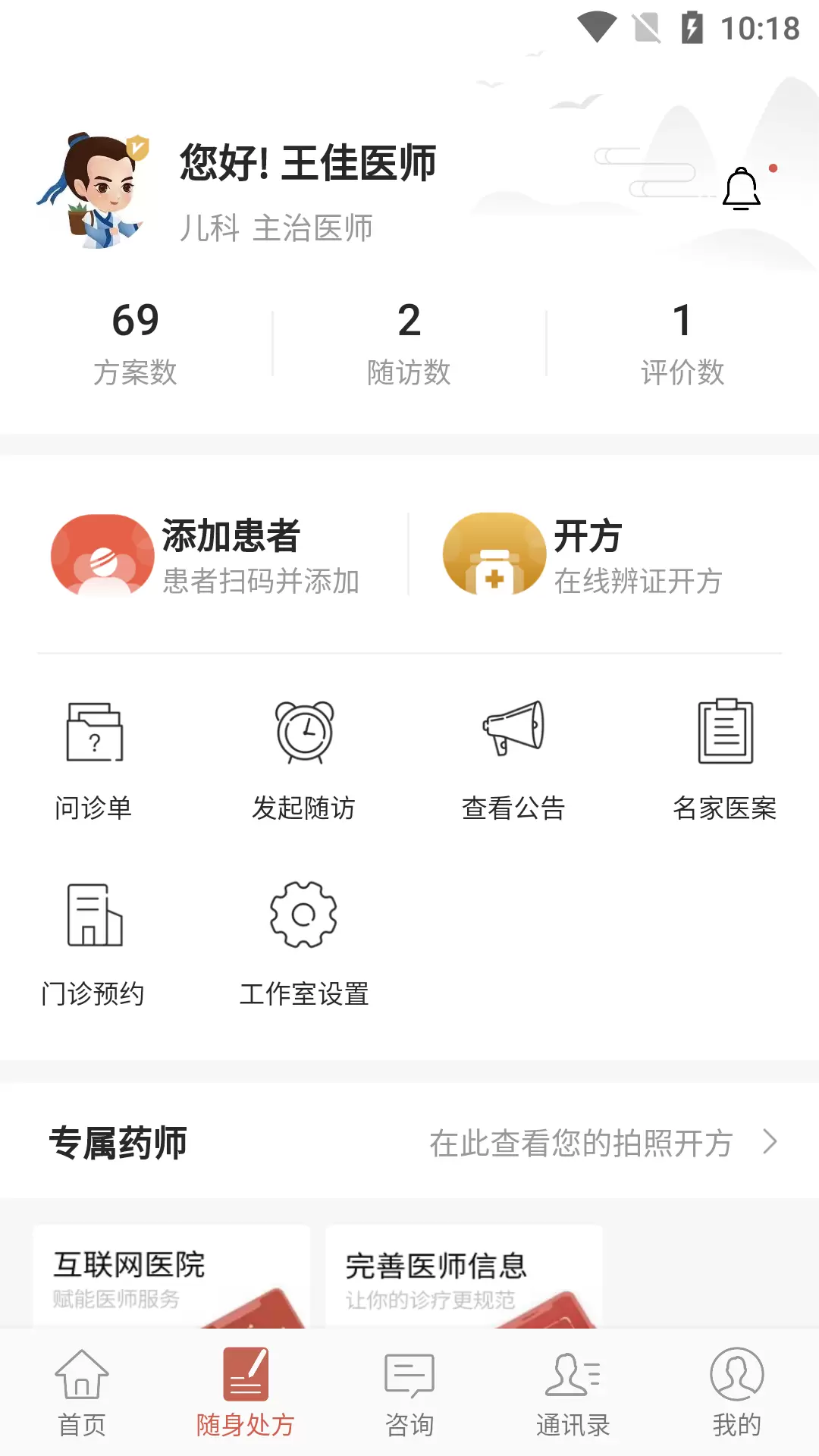This screenshot has width=819, height=1456.
Task: View the 随访数 count
Action: (409, 343)
